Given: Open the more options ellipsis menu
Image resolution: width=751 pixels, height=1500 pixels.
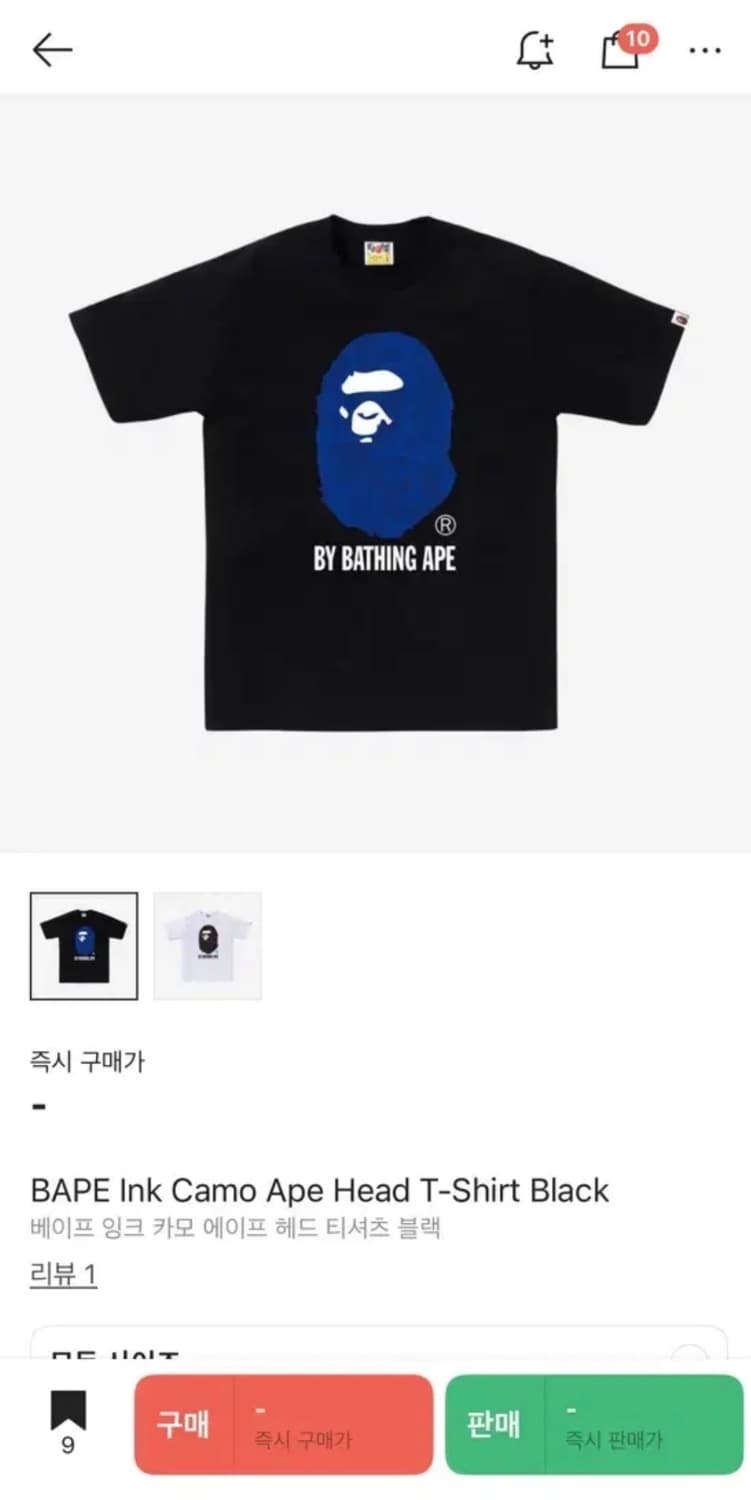Looking at the screenshot, I should coord(706,50).
